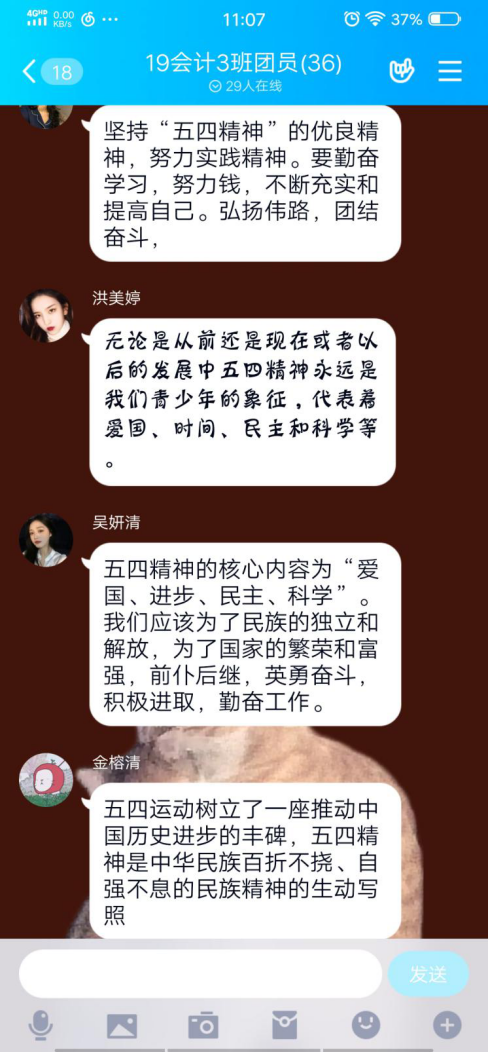The height and width of the screenshot is (1052, 489).
Task: Open the group settings menu icon
Action: point(450,70)
